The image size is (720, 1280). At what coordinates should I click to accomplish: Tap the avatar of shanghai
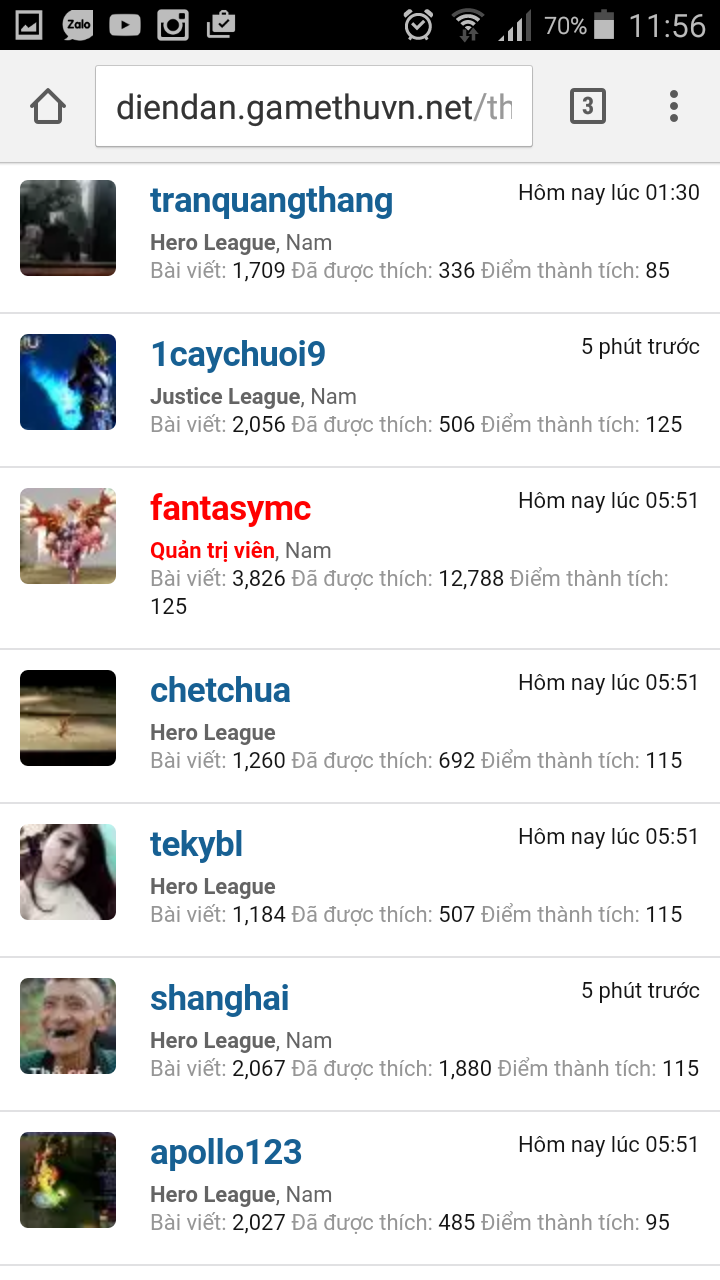(x=68, y=1026)
